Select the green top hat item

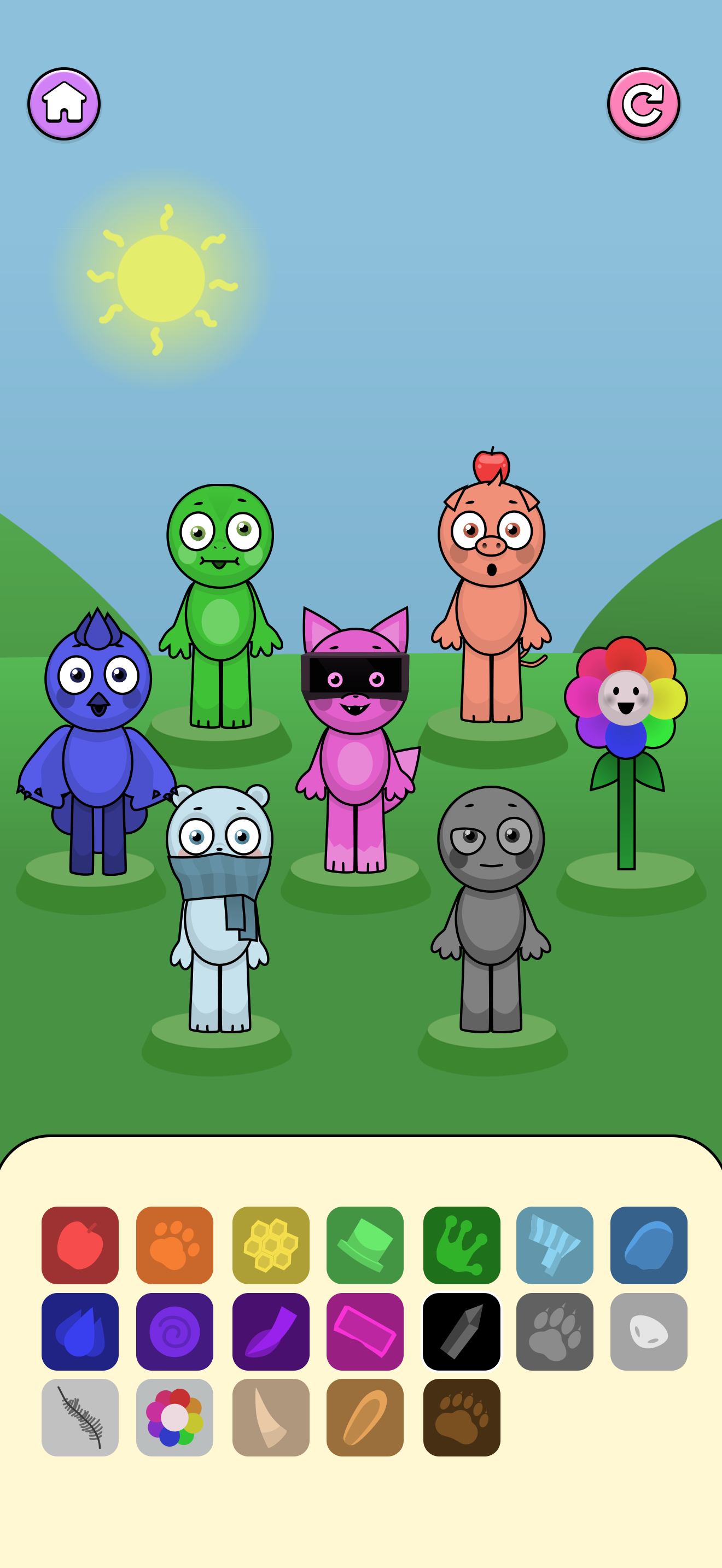(365, 1245)
